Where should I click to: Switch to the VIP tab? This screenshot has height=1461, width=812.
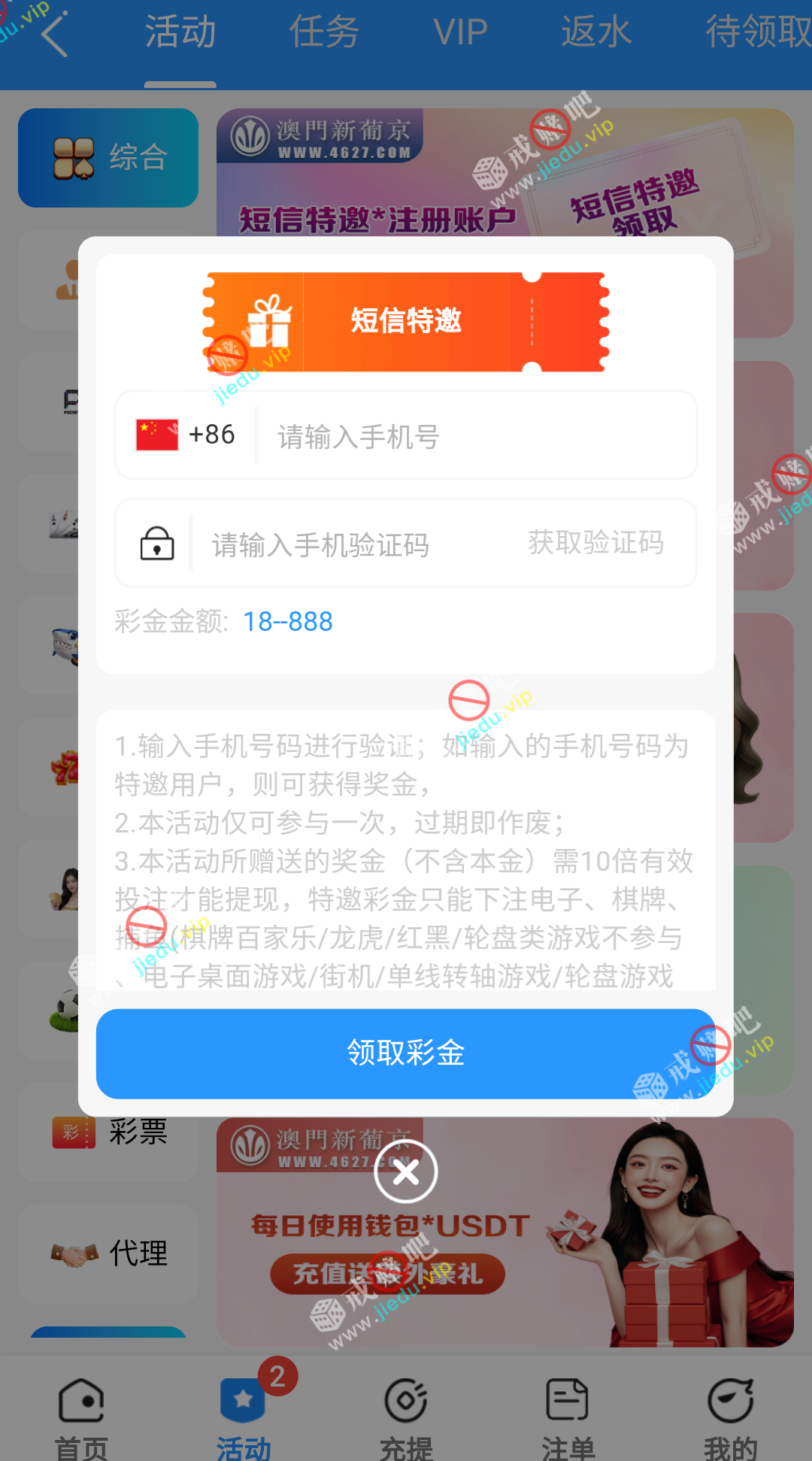[x=460, y=33]
